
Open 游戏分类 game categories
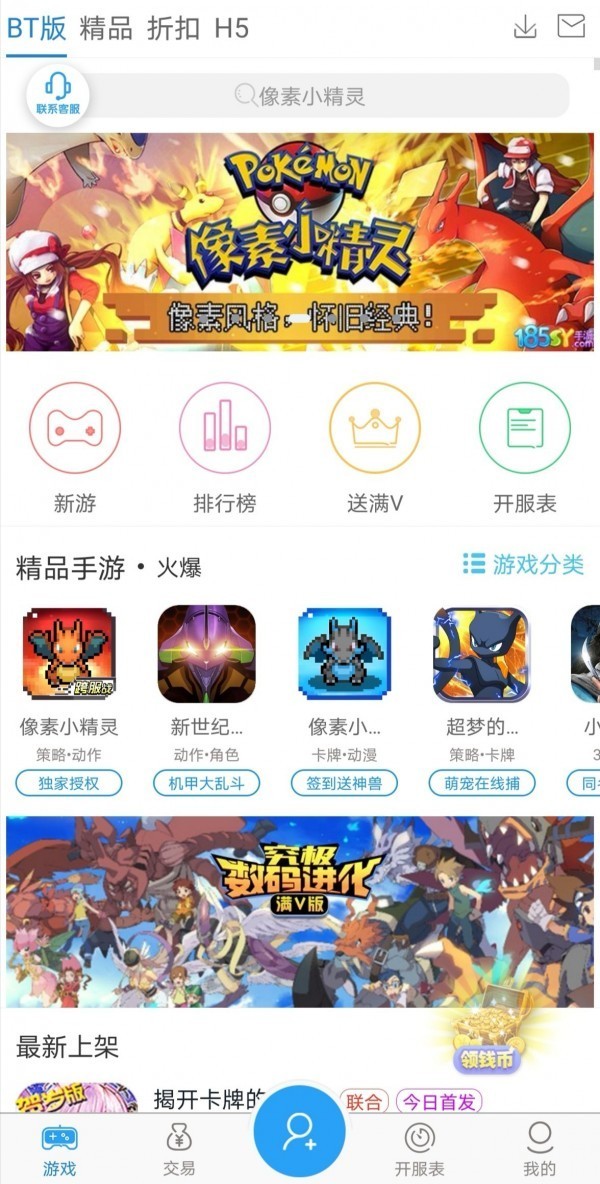click(x=523, y=565)
